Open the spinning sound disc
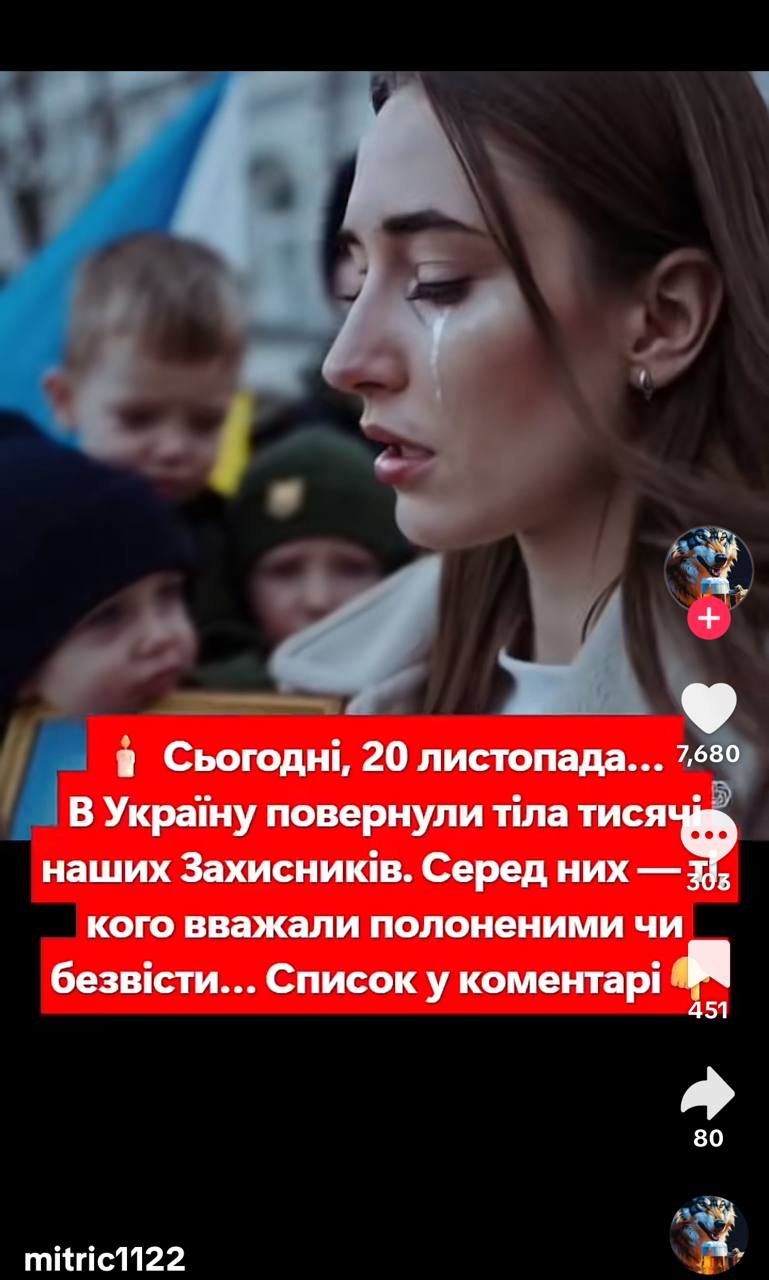The width and height of the screenshot is (769, 1280). (708, 1235)
